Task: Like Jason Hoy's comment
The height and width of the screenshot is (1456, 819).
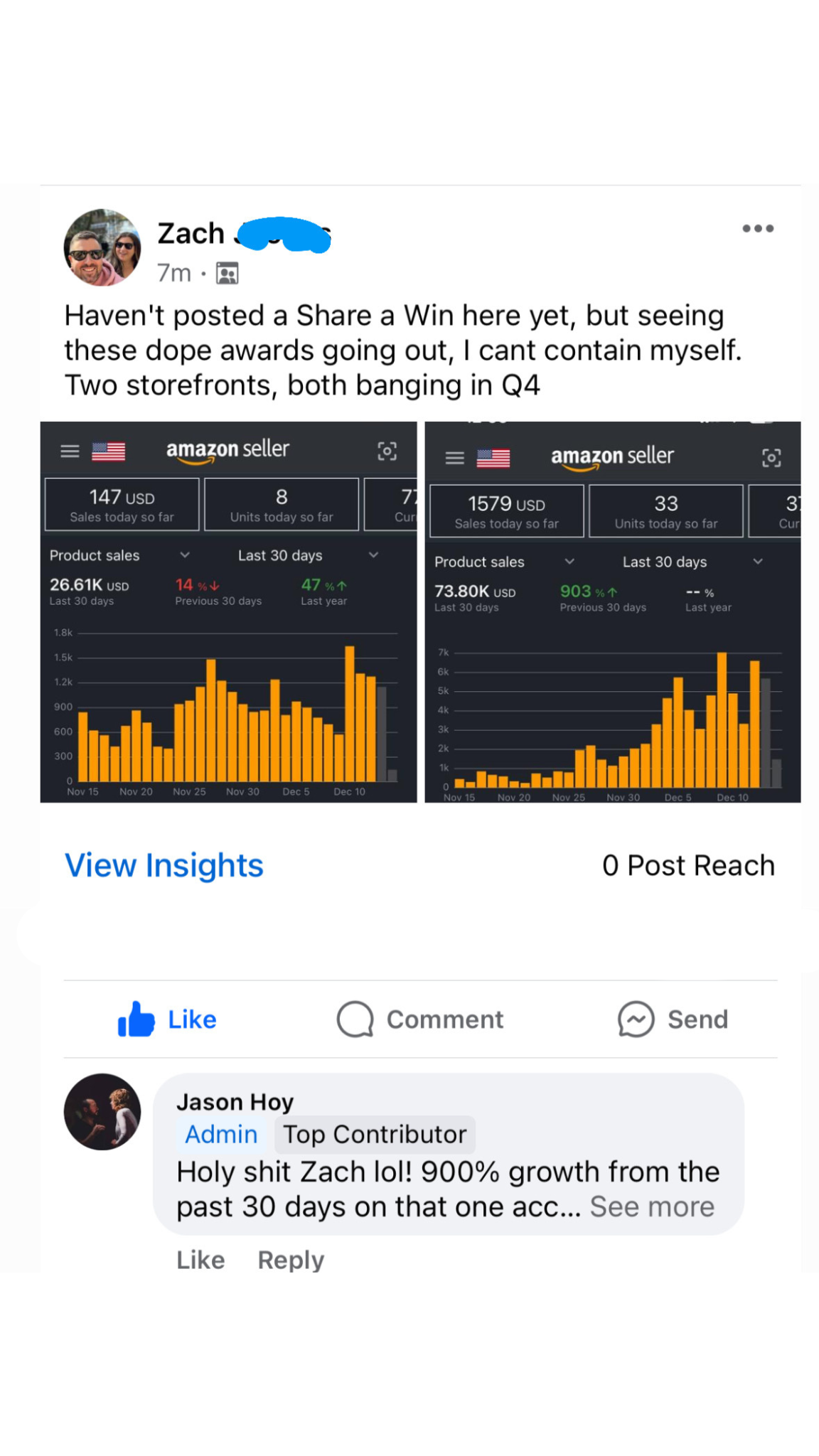Action: tap(200, 1260)
